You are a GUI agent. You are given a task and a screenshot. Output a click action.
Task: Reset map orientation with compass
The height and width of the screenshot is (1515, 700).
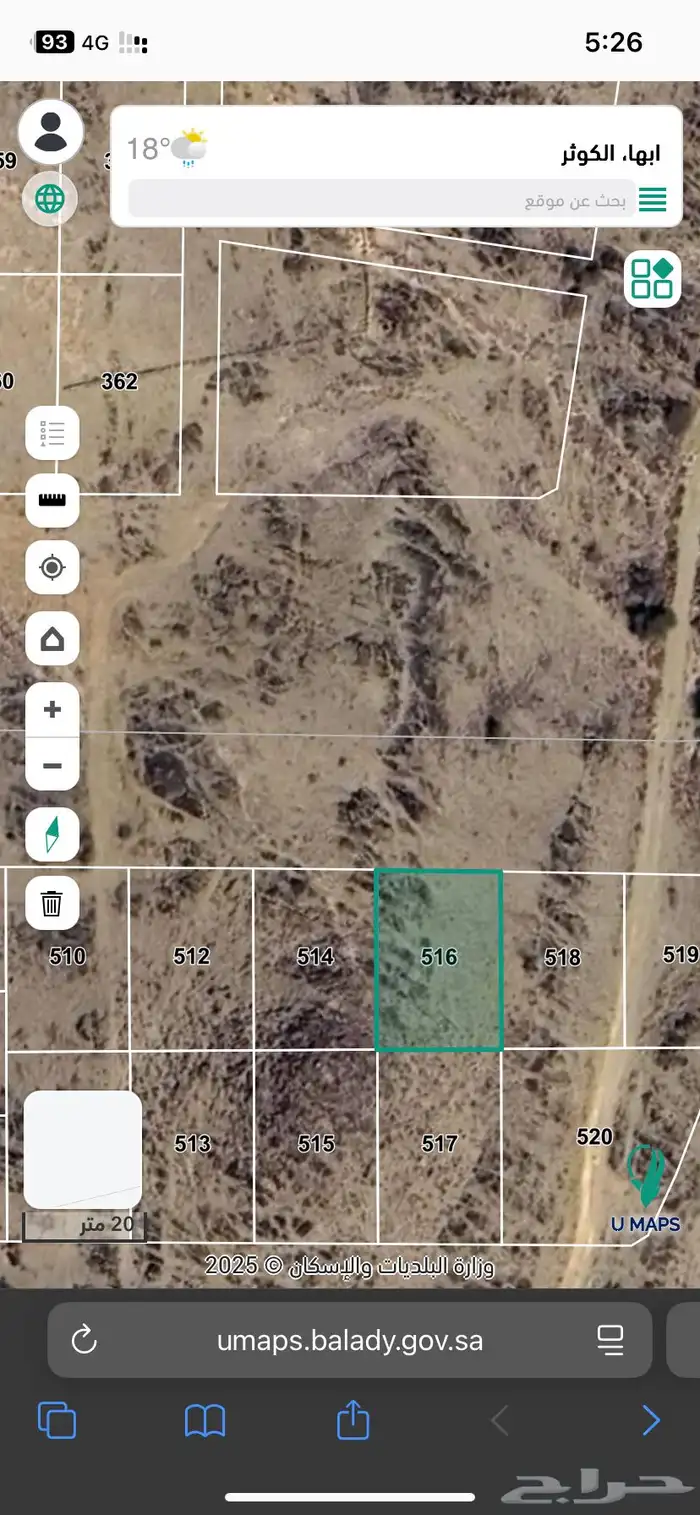click(52, 833)
